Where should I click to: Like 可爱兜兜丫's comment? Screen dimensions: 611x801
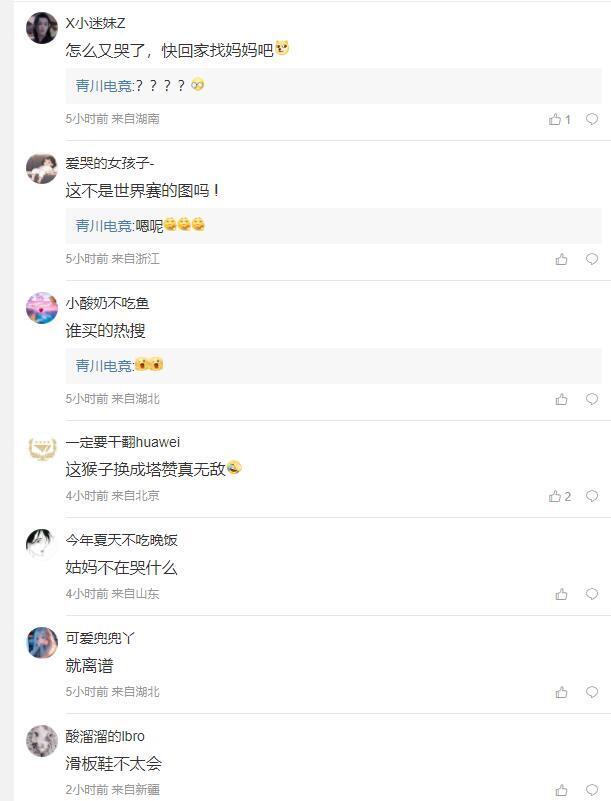561,692
